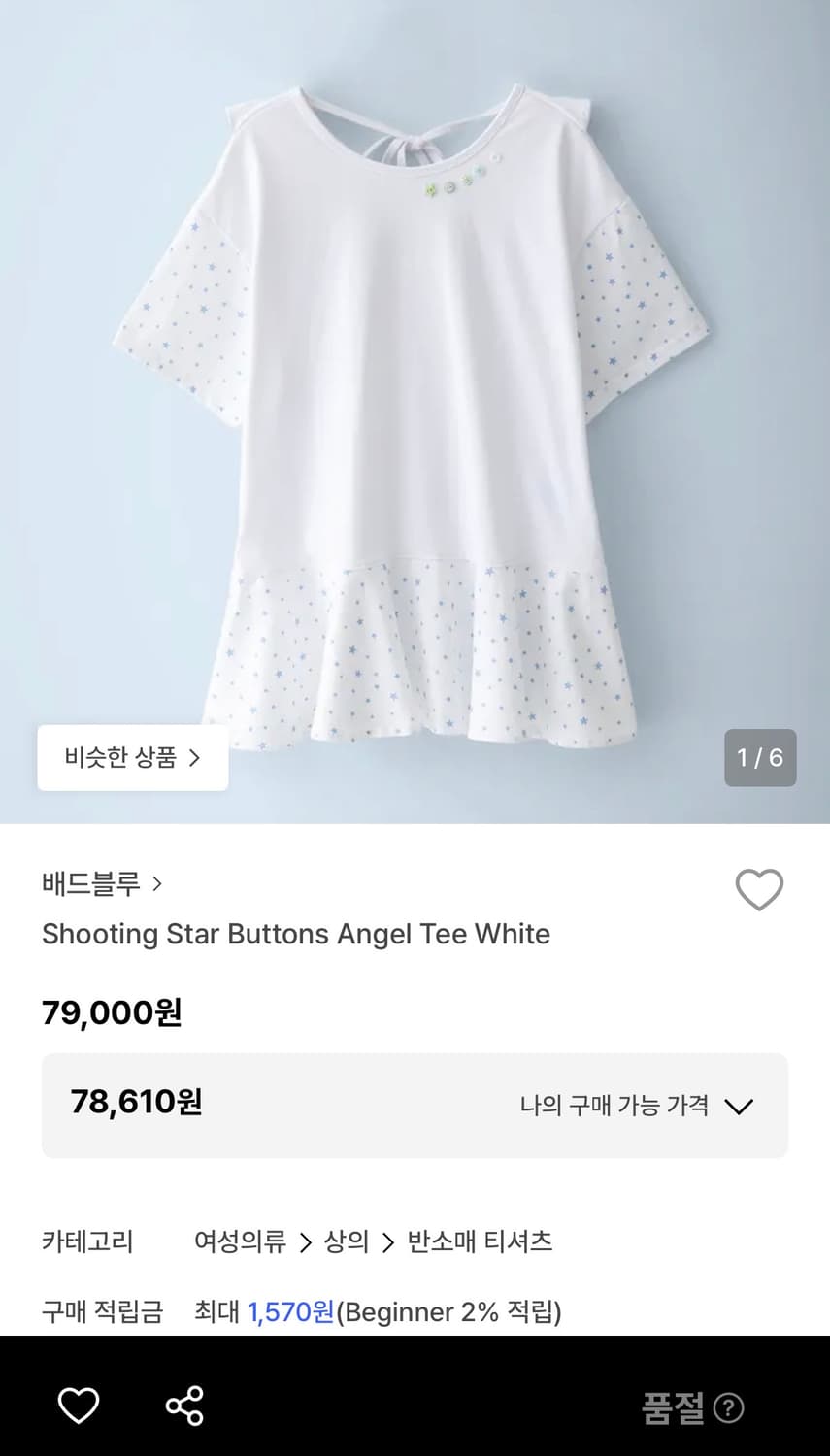Open the 1,570원 rewards link
This screenshot has height=1456, width=830.
[x=288, y=1311]
